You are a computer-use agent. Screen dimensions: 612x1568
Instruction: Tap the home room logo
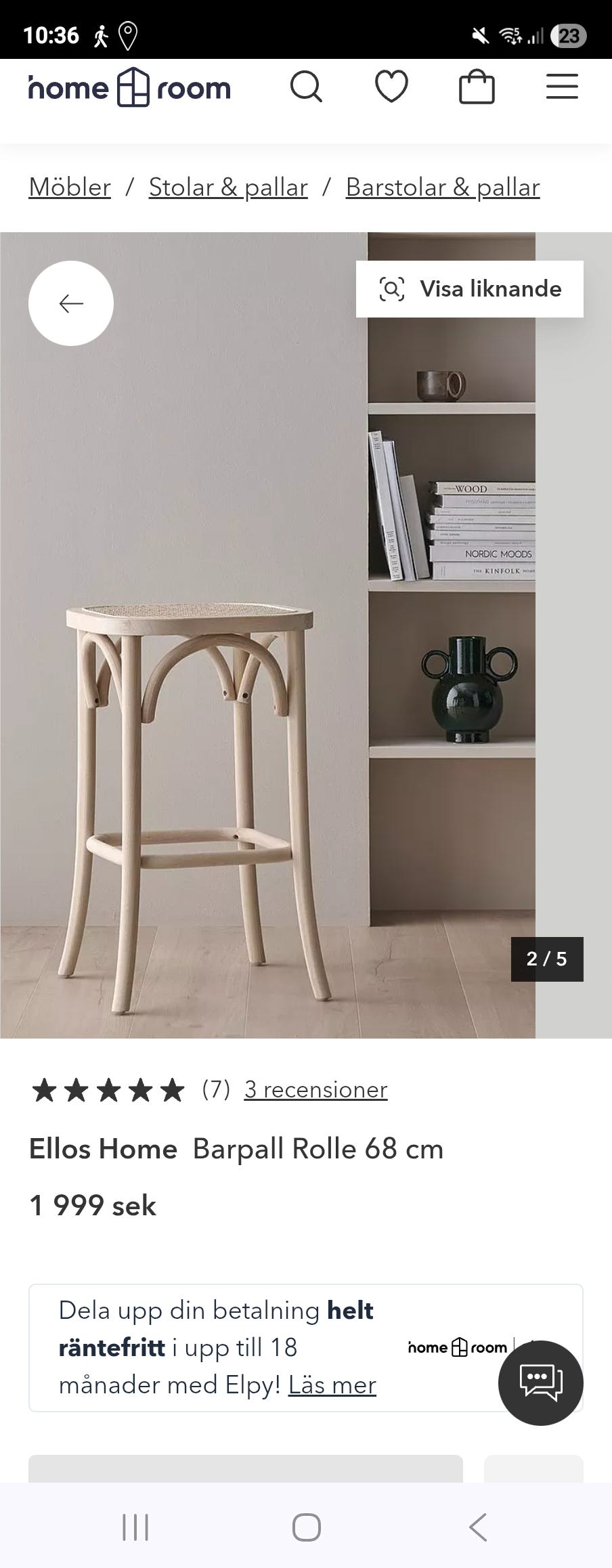click(x=129, y=87)
